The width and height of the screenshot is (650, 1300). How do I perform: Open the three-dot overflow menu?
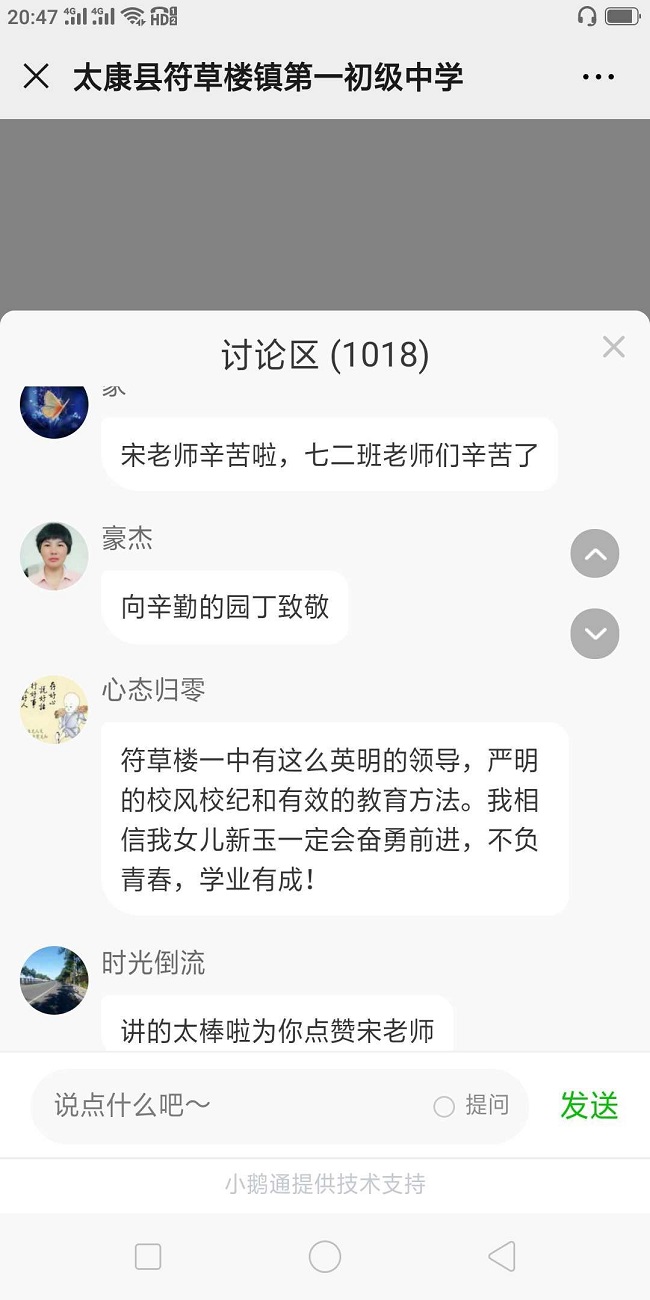[598, 77]
